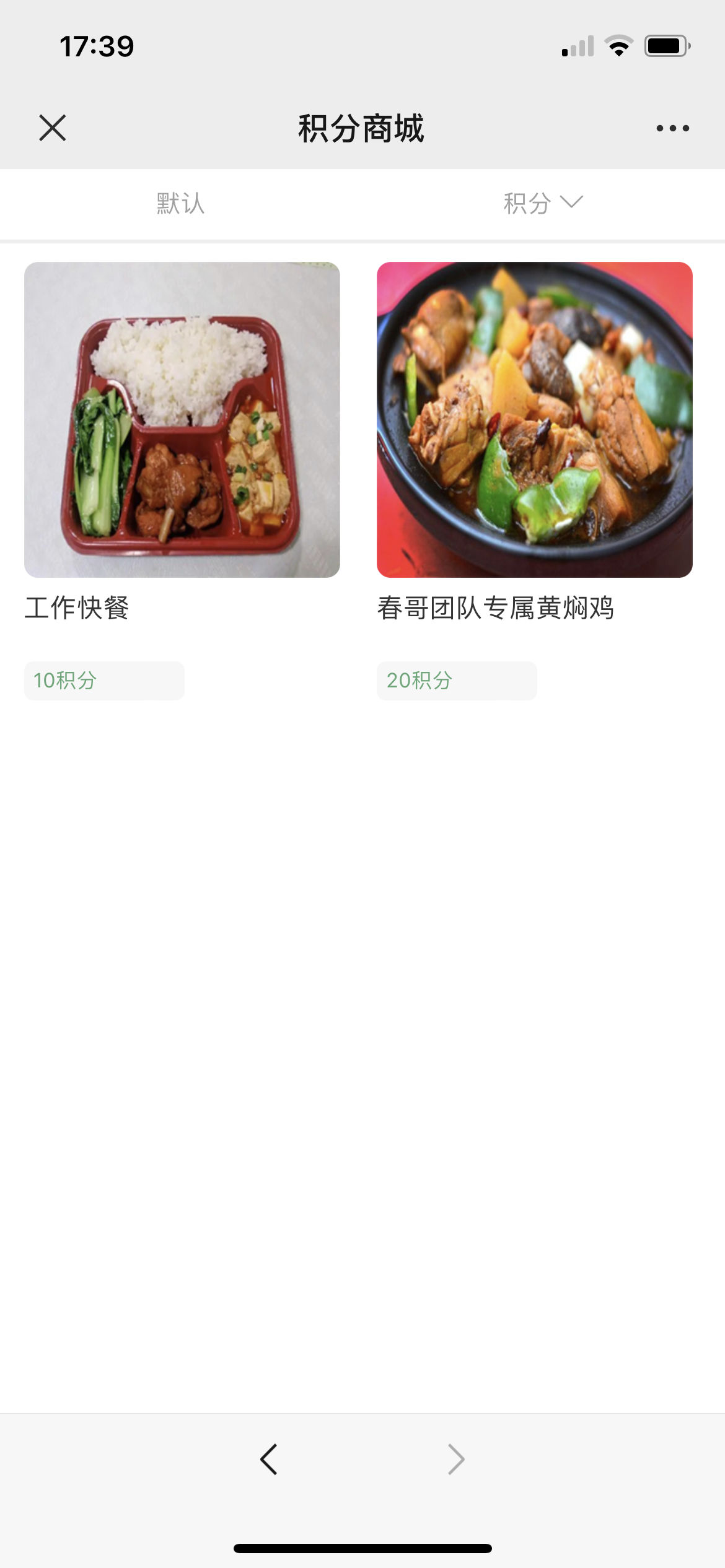Switch to the 默认 sorting tab

click(x=180, y=203)
